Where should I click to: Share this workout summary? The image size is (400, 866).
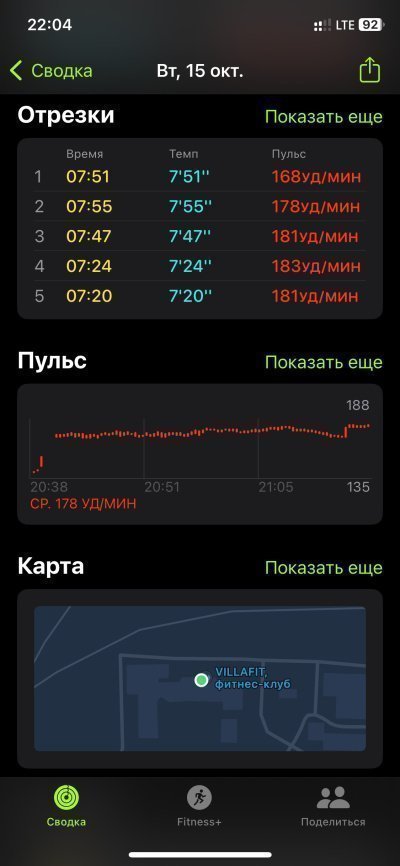click(370, 70)
